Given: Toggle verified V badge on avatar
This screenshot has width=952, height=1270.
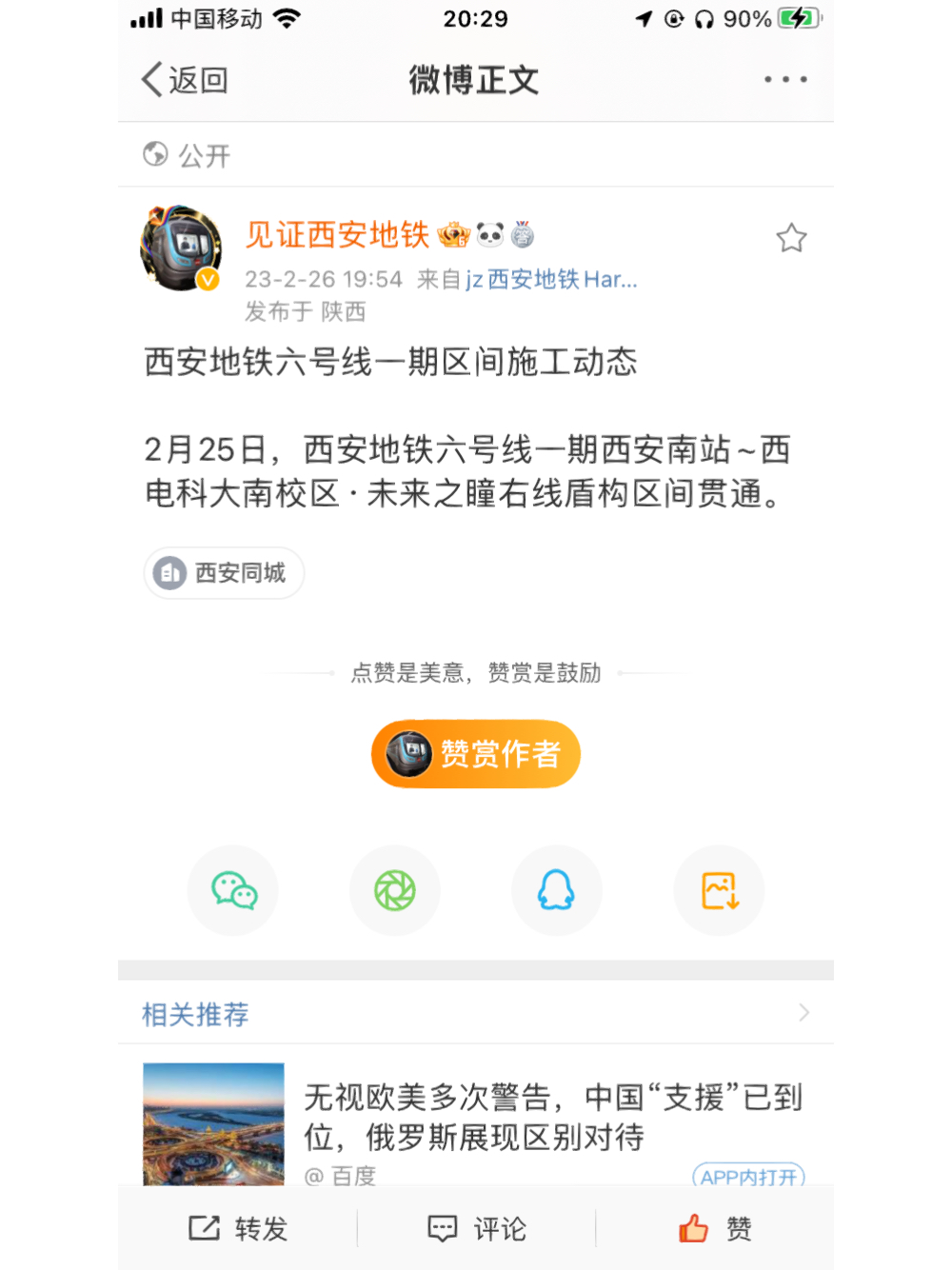Looking at the screenshot, I should 208,281.
